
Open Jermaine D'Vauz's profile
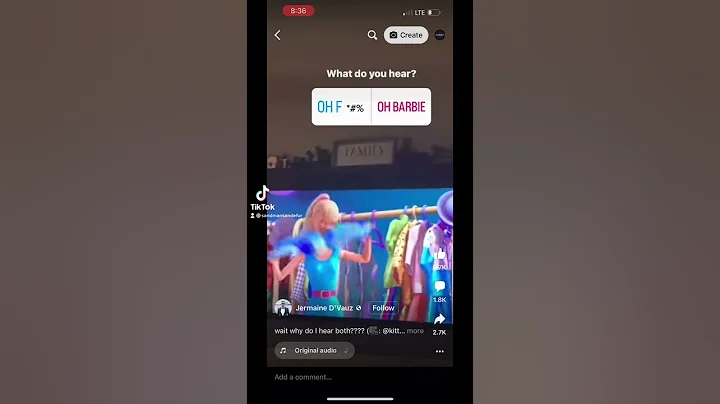324,308
